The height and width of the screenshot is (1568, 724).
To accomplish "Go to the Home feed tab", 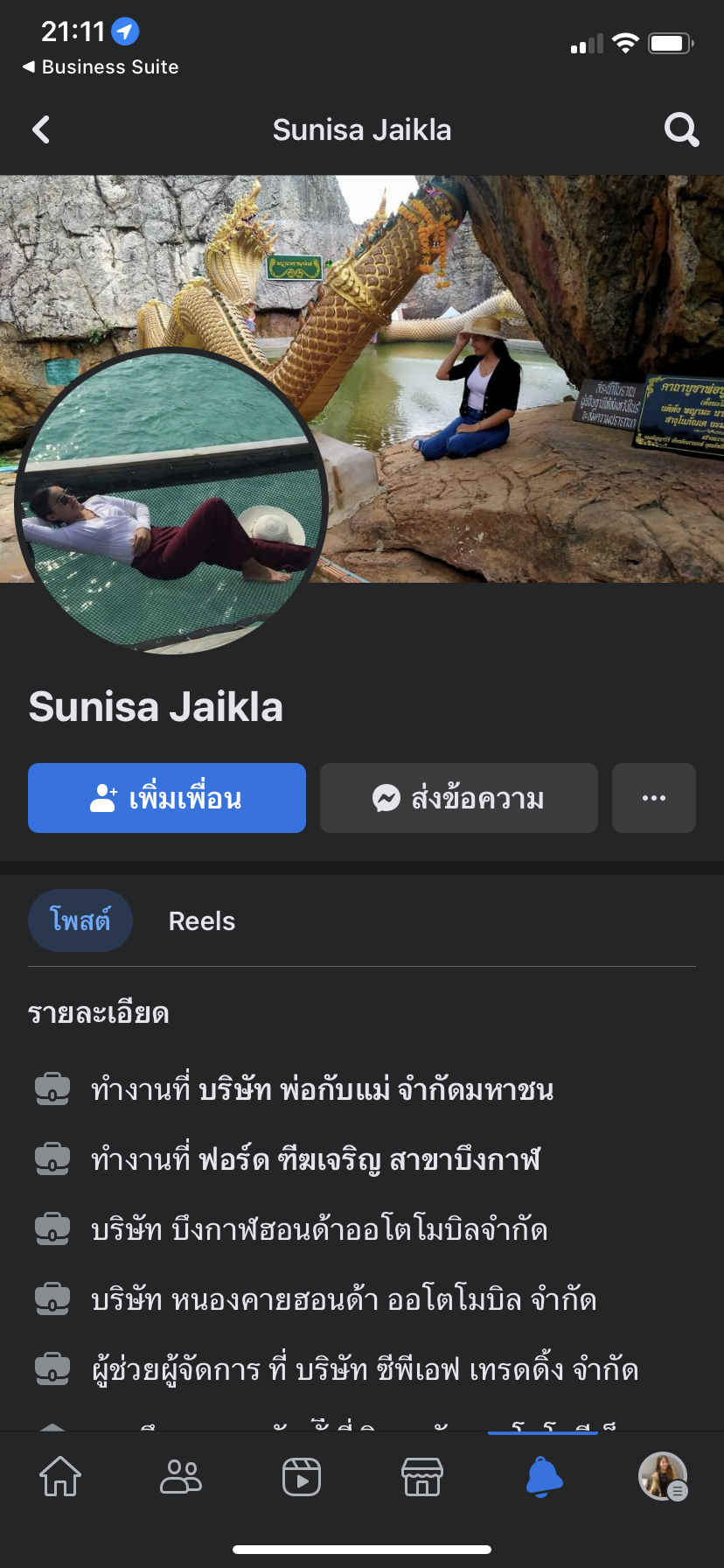I will pyautogui.click(x=60, y=1477).
